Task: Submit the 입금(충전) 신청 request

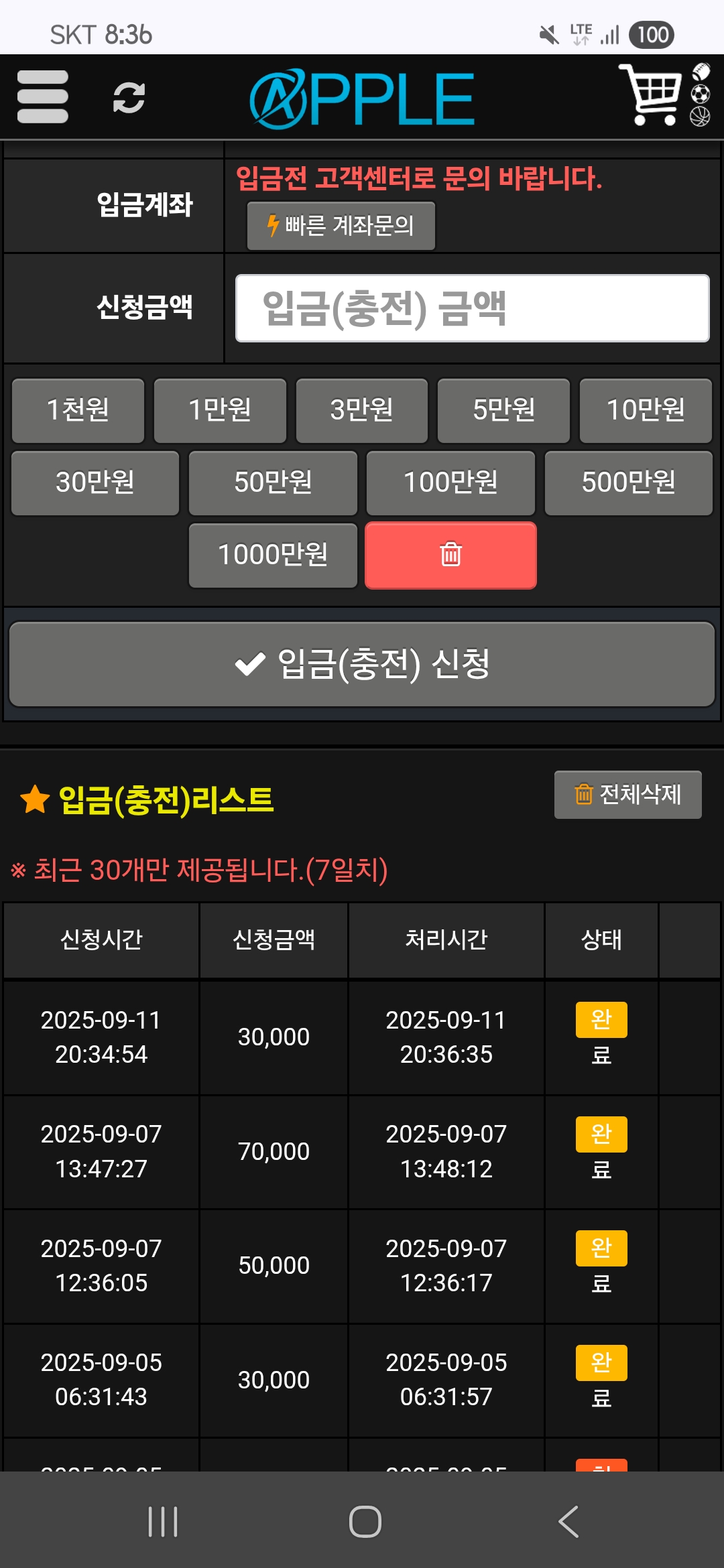Action: [362, 665]
